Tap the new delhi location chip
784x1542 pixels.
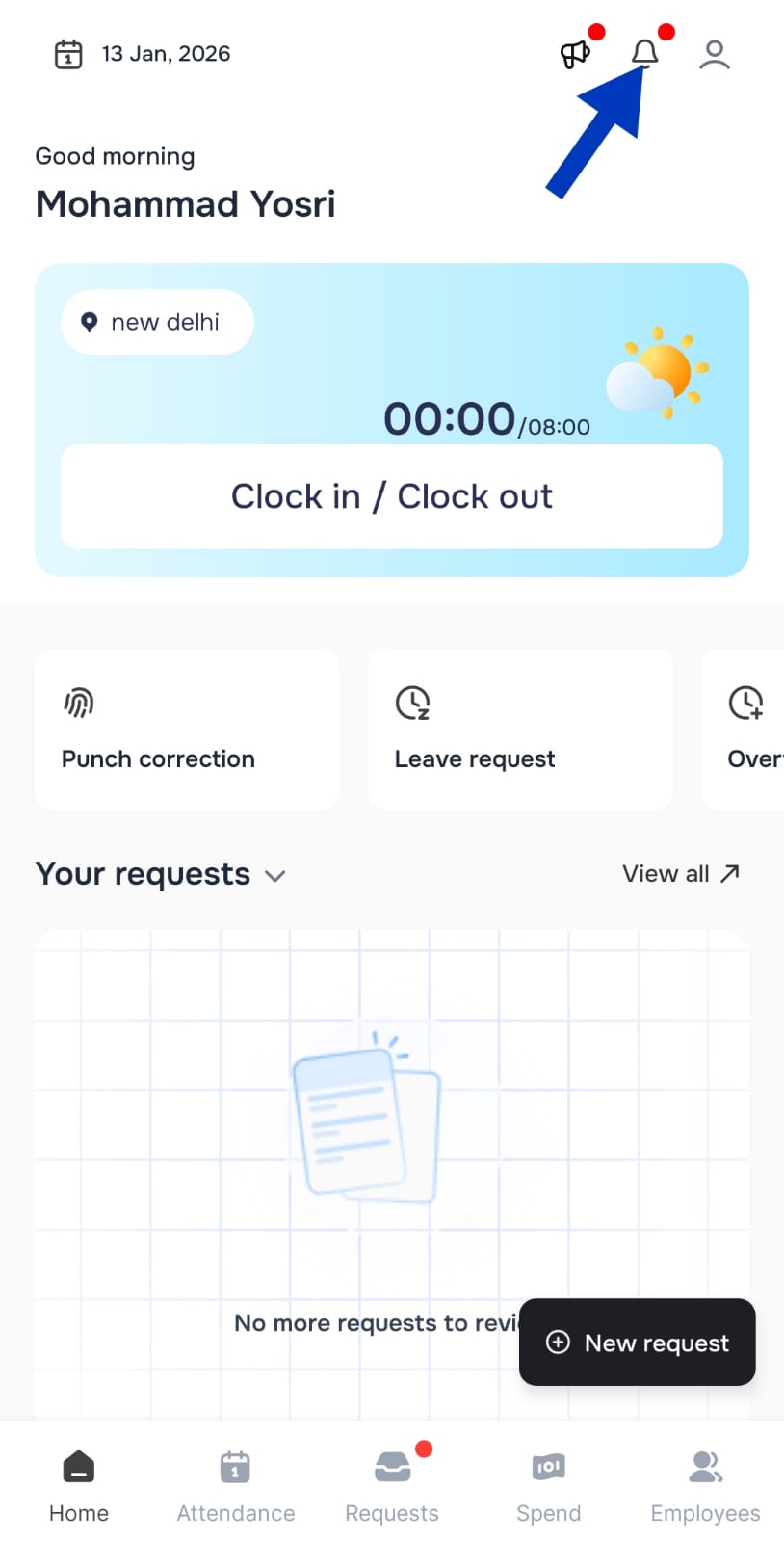pyautogui.click(x=157, y=322)
